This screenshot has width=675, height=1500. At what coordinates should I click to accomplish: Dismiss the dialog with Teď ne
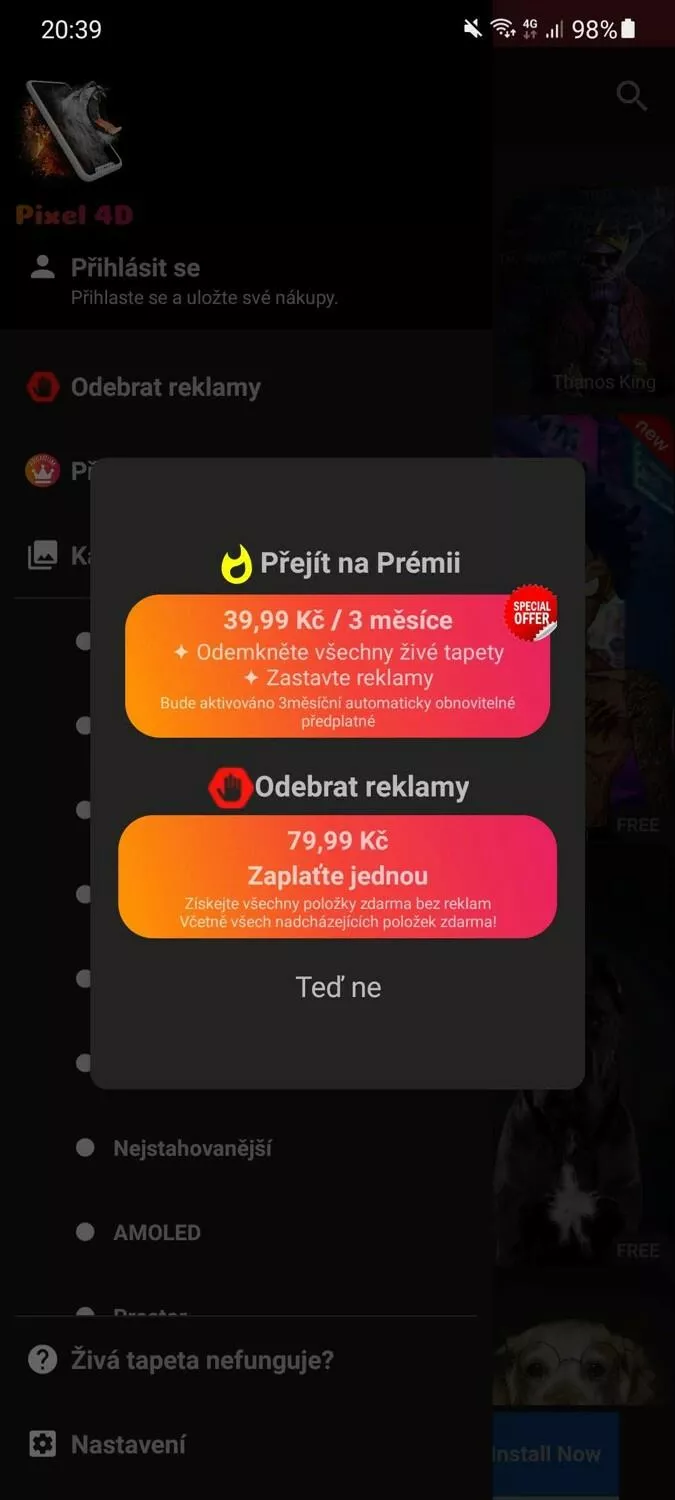[x=338, y=987]
